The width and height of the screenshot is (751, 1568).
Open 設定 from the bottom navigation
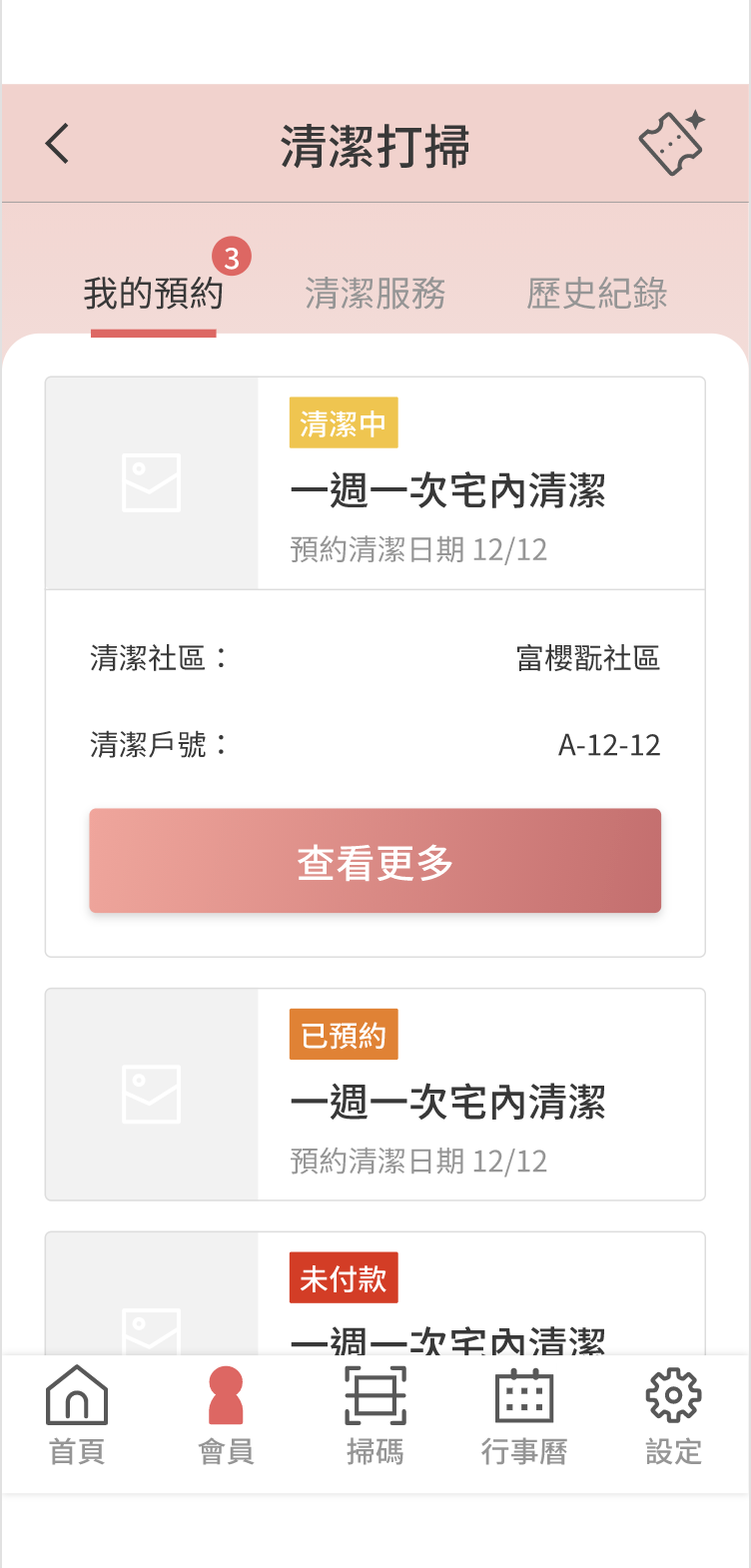click(674, 1415)
